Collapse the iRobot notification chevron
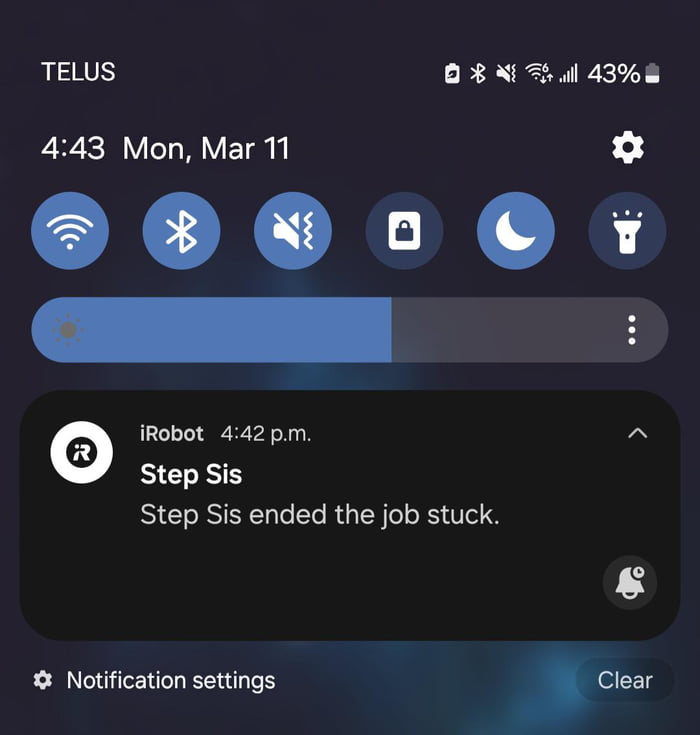Viewport: 700px width, 735px height. 637,433
